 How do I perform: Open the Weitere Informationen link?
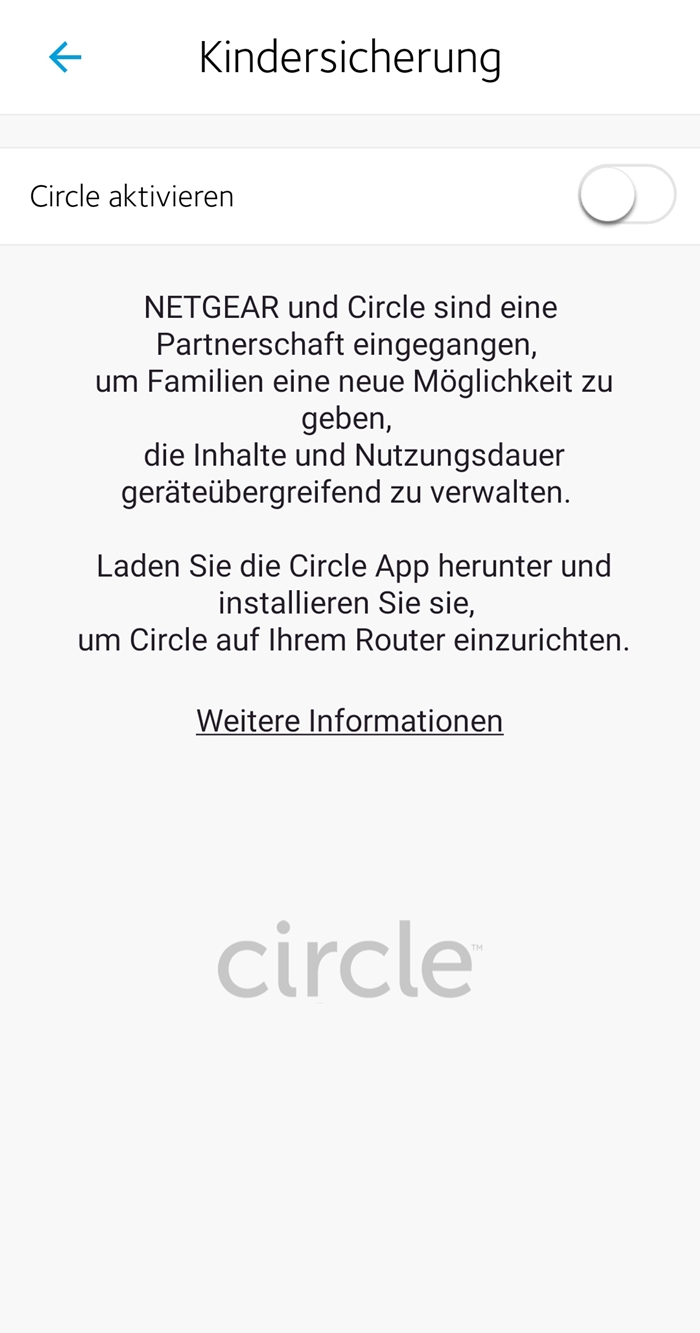click(x=349, y=721)
